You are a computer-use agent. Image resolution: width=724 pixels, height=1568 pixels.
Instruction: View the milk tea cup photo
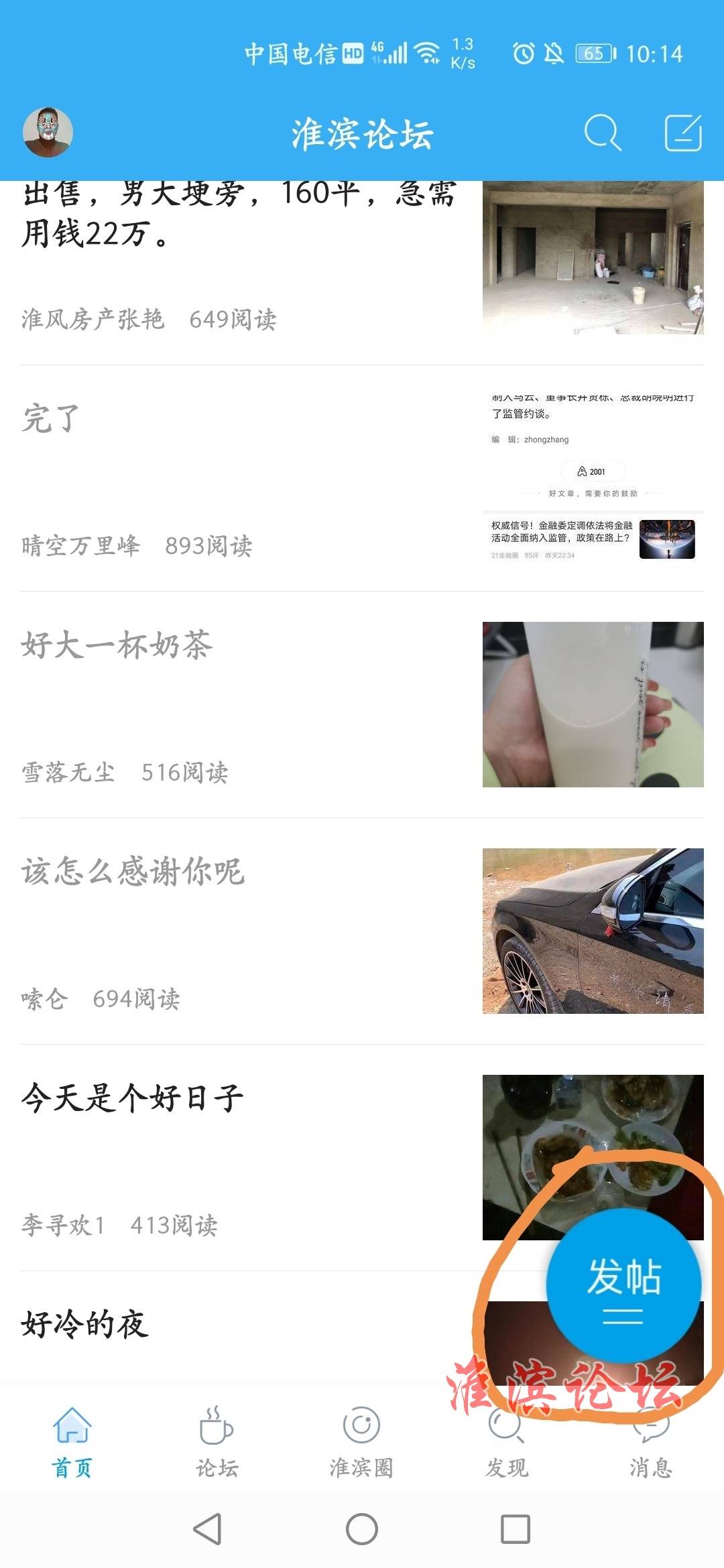(593, 704)
